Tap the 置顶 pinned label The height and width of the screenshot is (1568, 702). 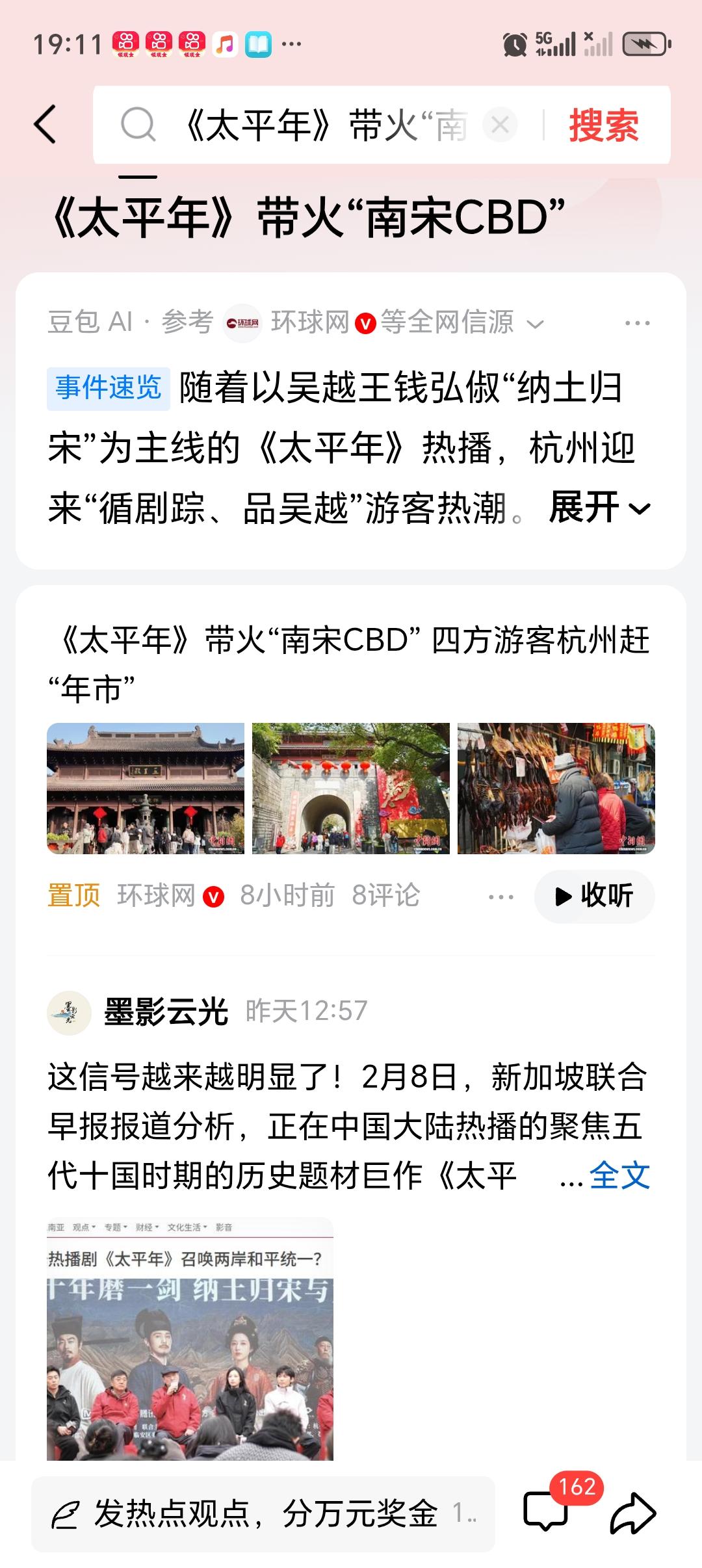[71, 896]
